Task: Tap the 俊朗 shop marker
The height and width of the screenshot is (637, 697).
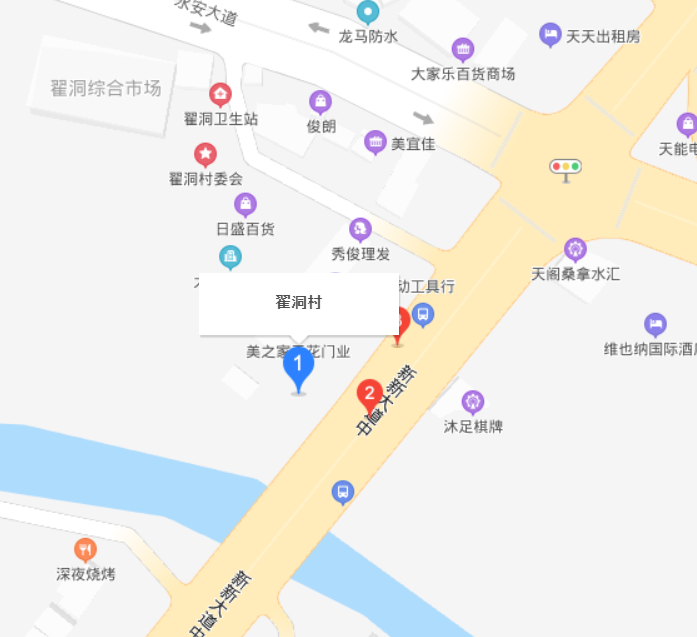Action: (x=320, y=101)
